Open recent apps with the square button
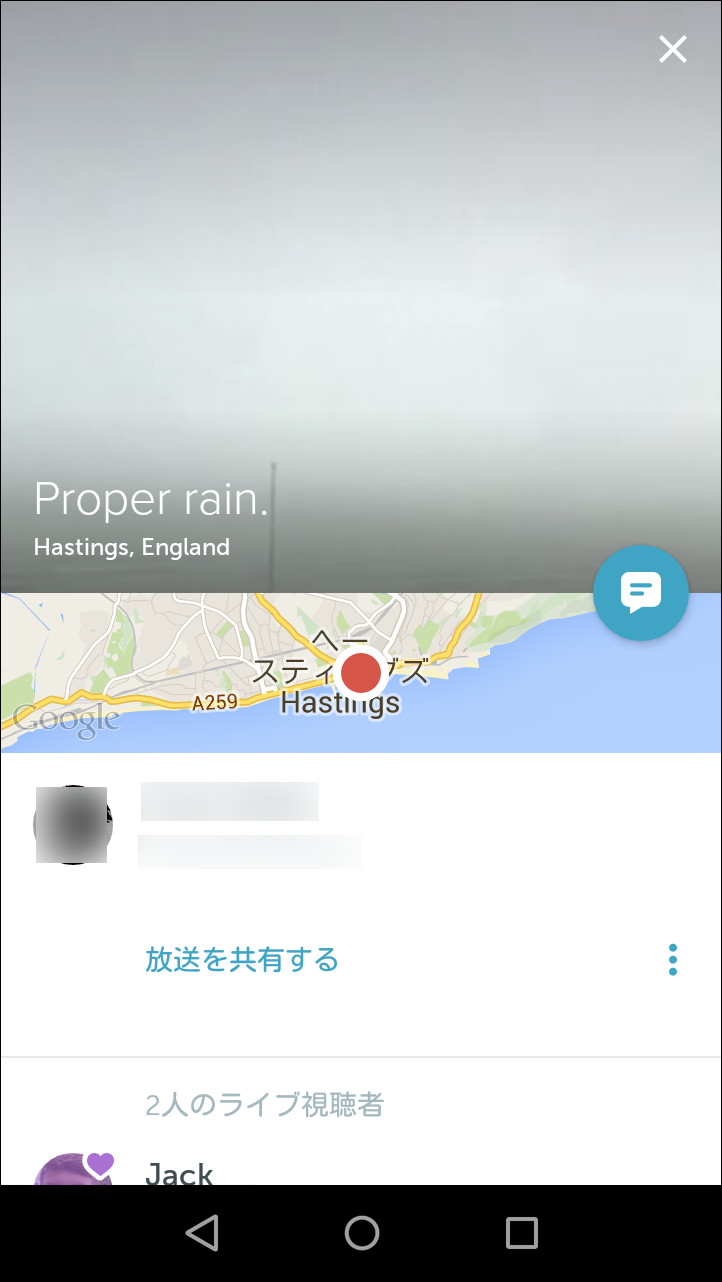Screen dimensions: 722x1282 [x=520, y=1232]
